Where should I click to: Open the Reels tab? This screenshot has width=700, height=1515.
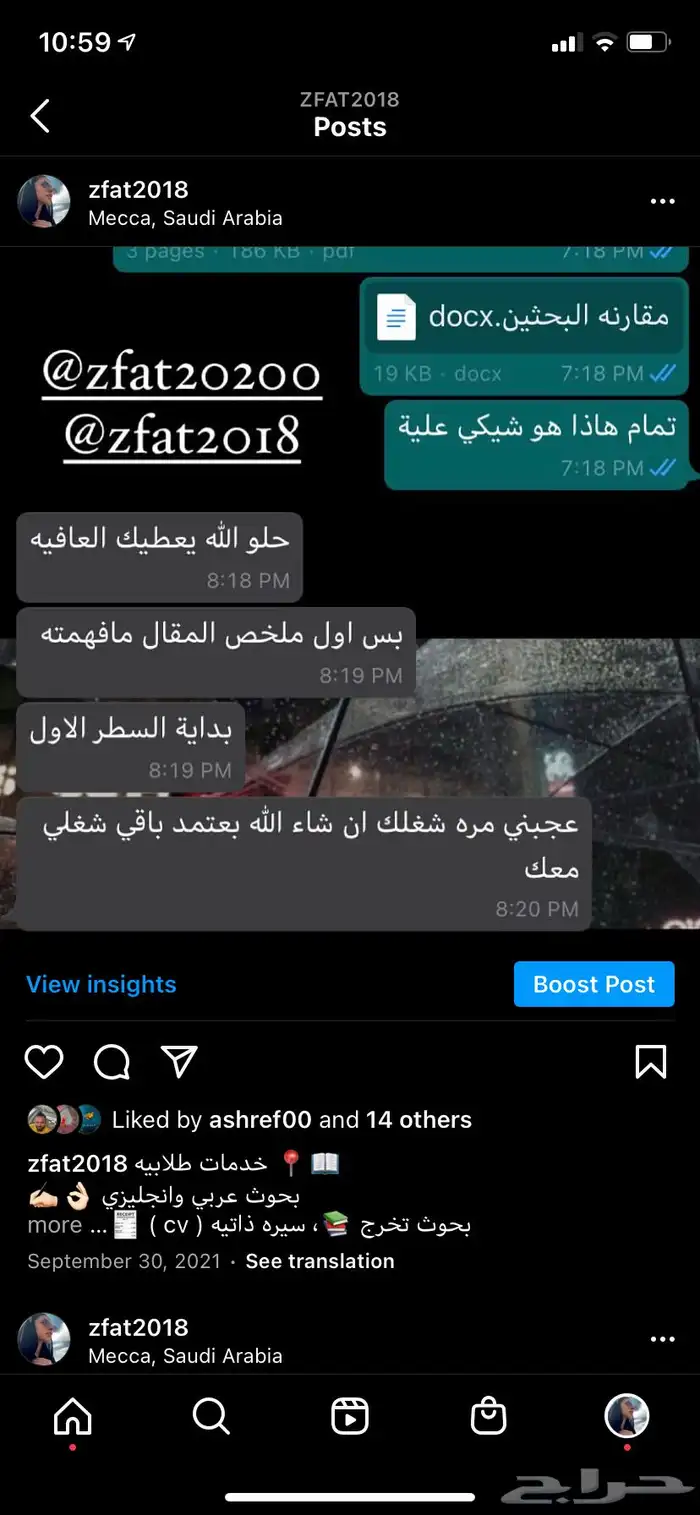[350, 1416]
